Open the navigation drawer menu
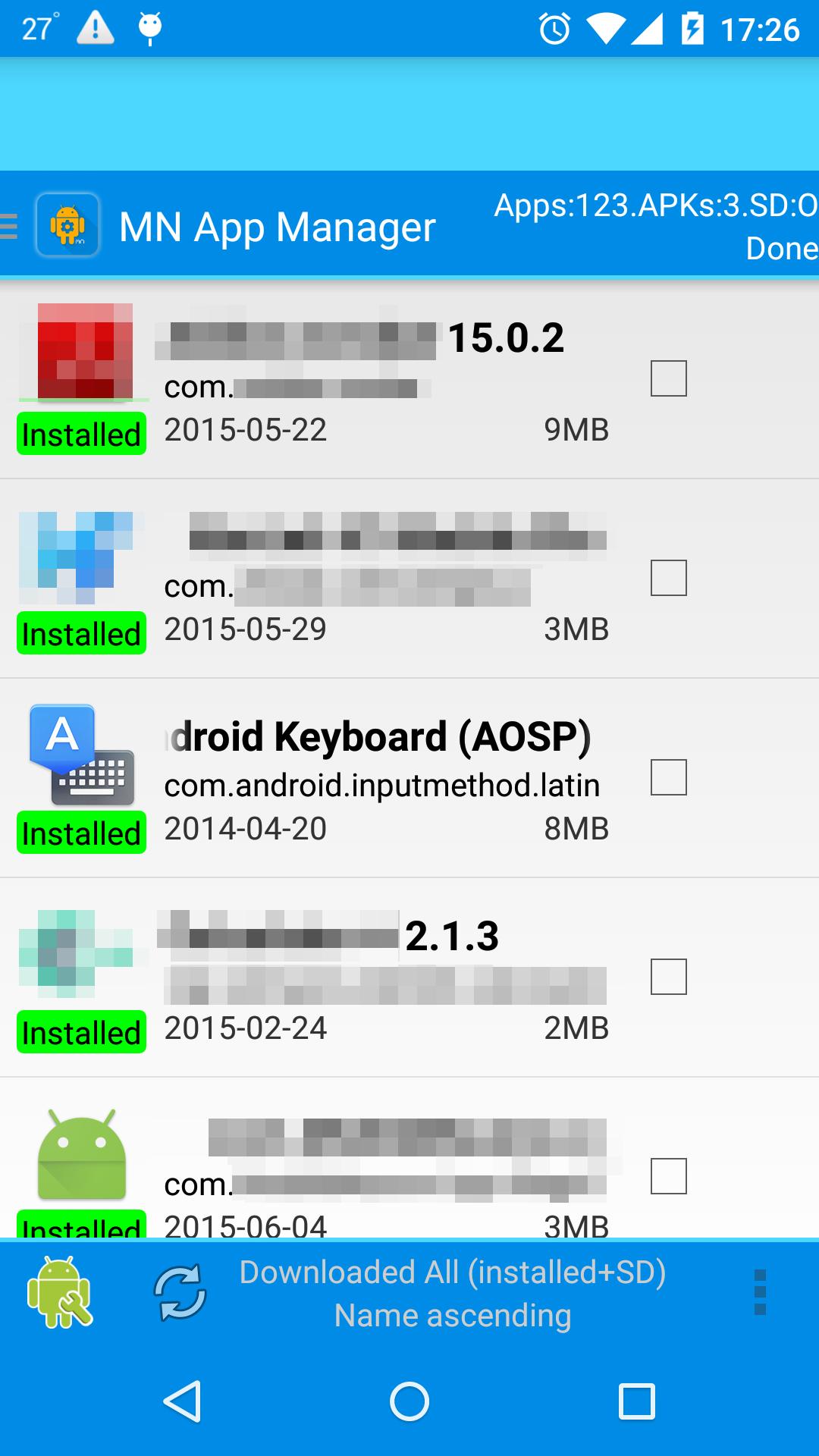This screenshot has width=819, height=1456. (x=11, y=226)
